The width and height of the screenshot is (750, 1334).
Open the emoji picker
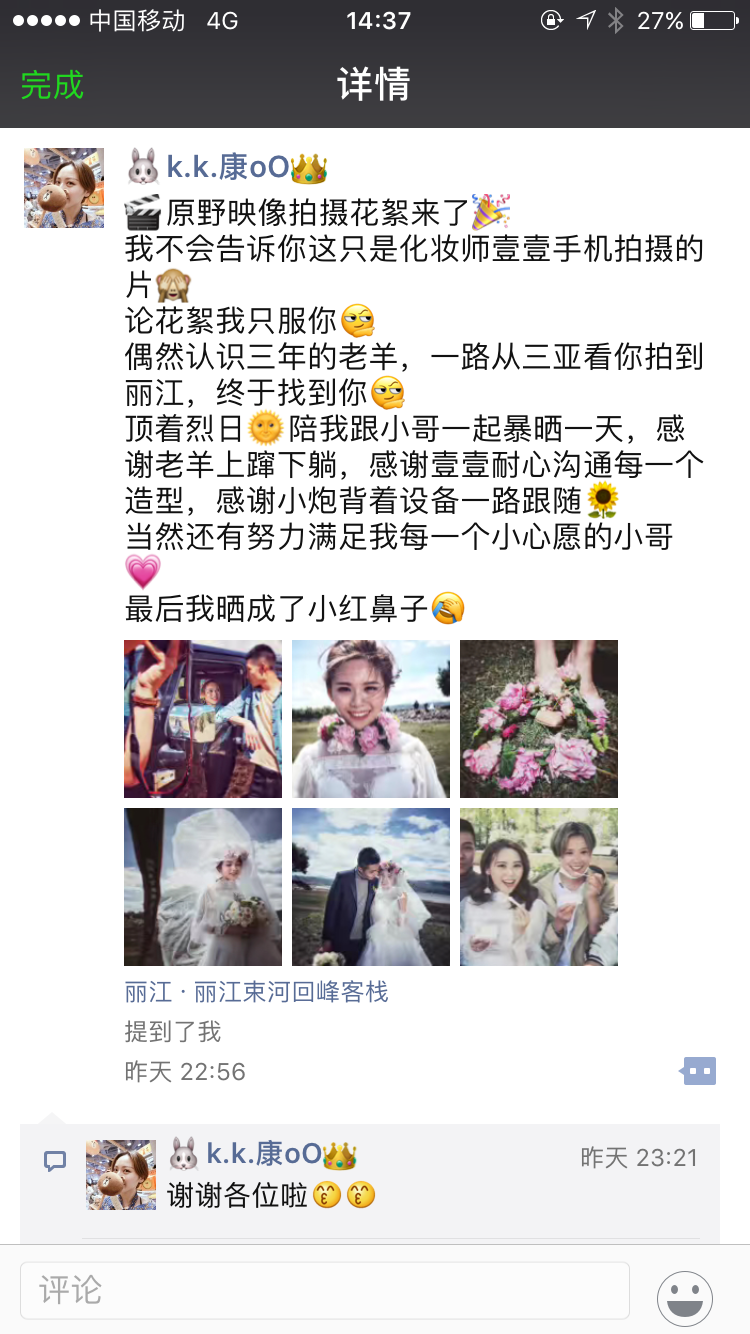point(685,1298)
